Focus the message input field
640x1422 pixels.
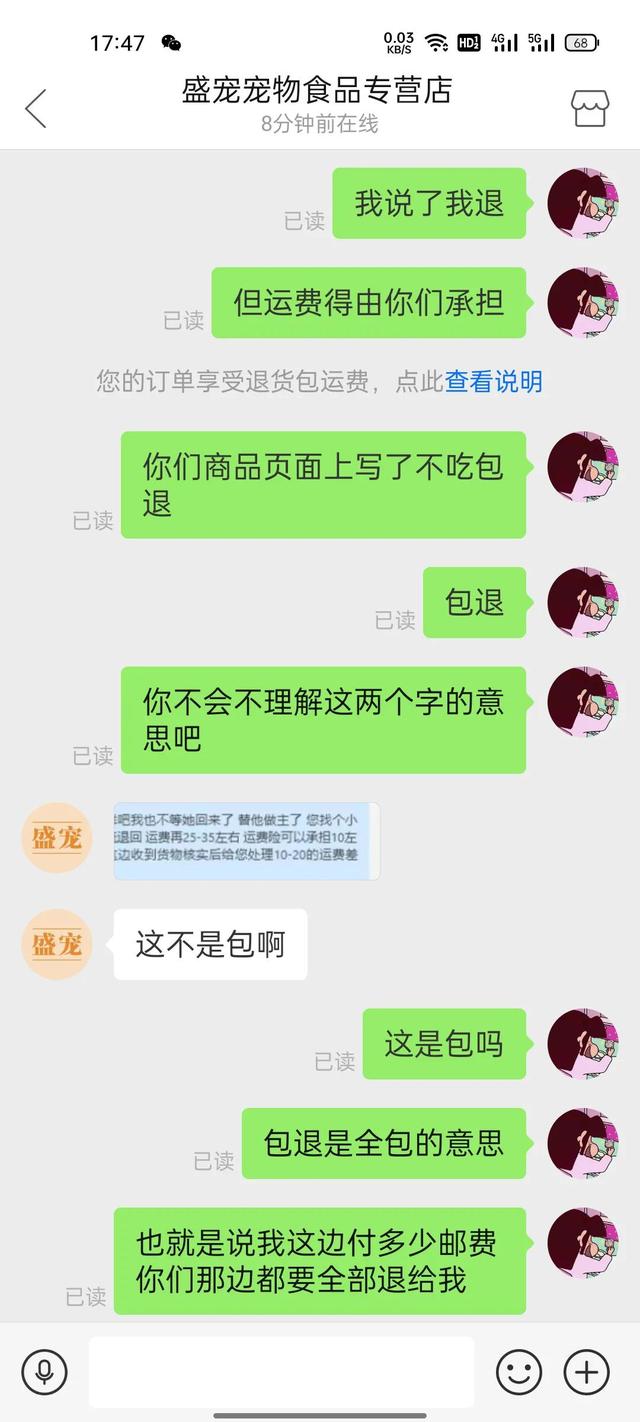click(x=281, y=1371)
